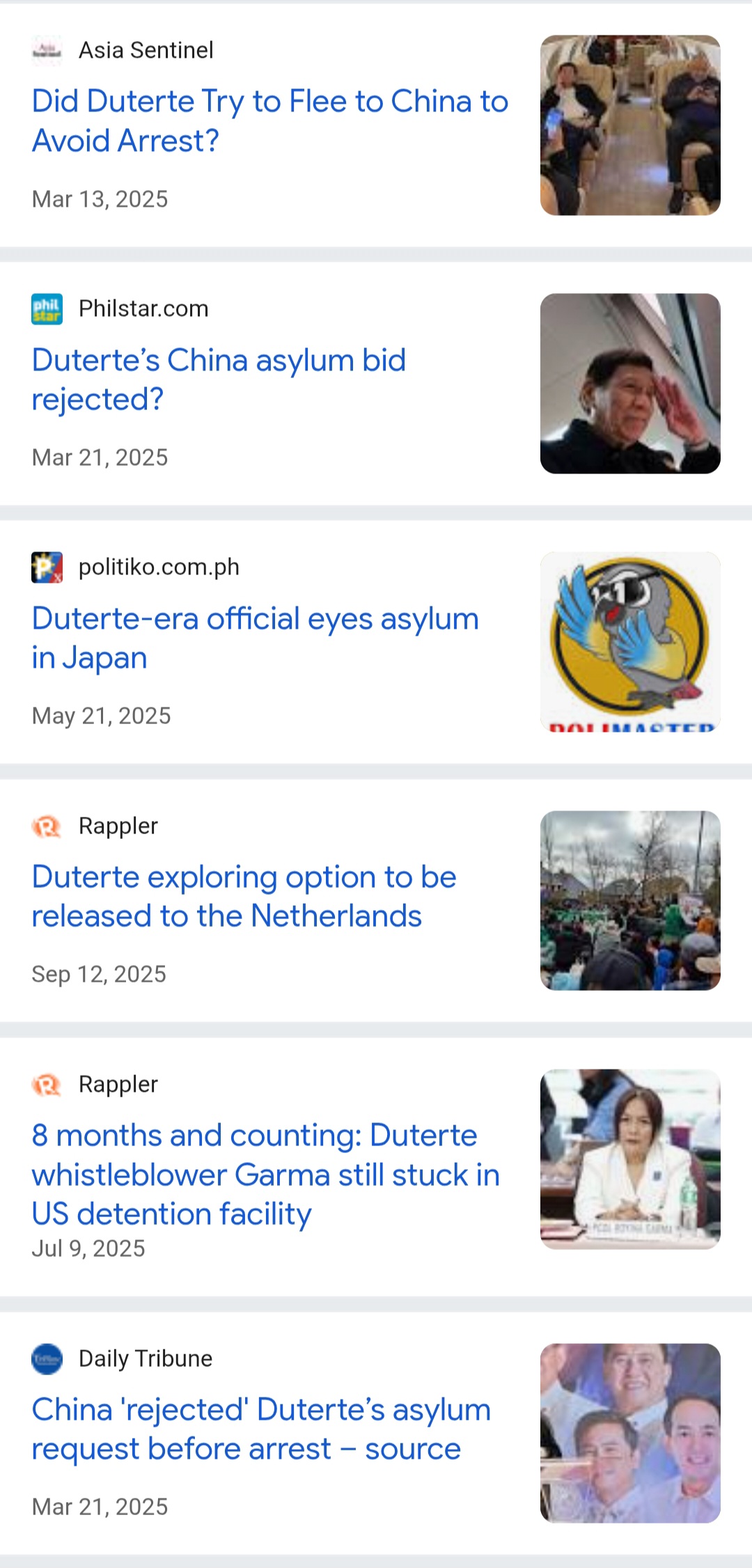Open the thumbnail beside the Netherlands release story
This screenshot has width=752, height=1568.
point(630,900)
